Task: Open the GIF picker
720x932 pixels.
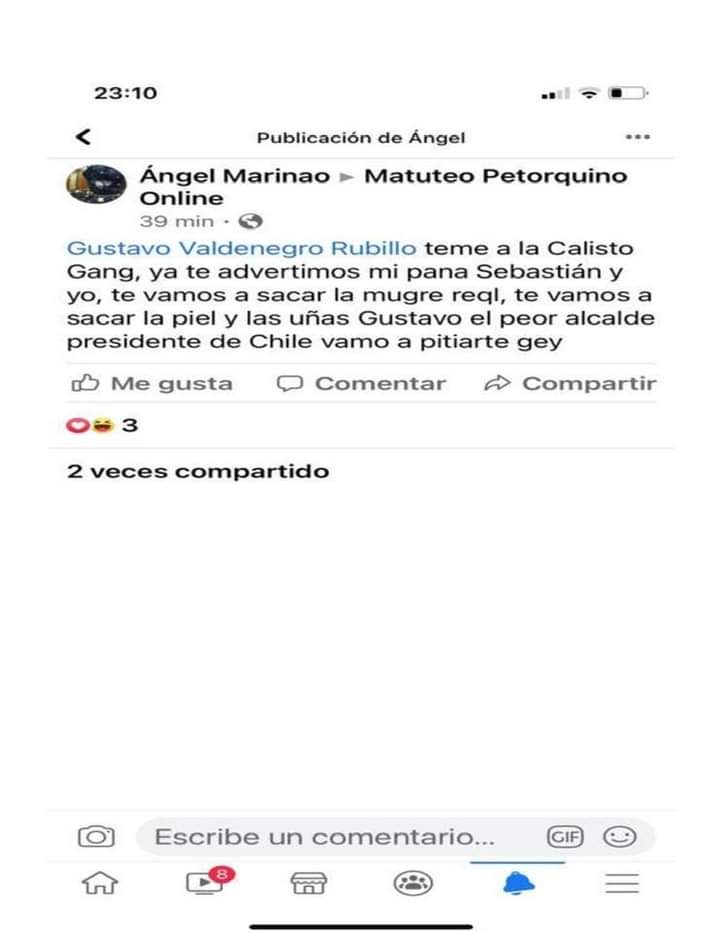Action: 565,837
